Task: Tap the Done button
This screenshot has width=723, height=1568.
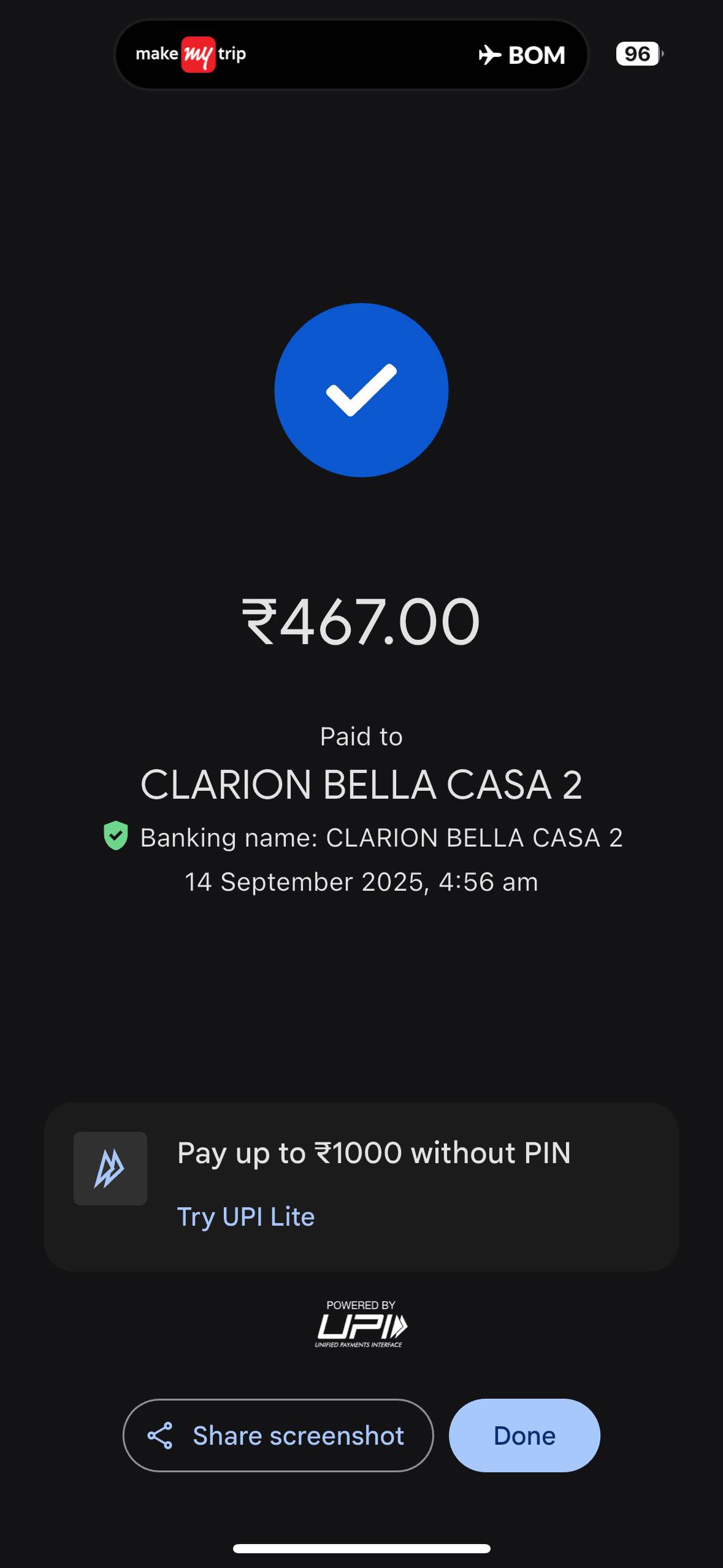Action: click(524, 1435)
